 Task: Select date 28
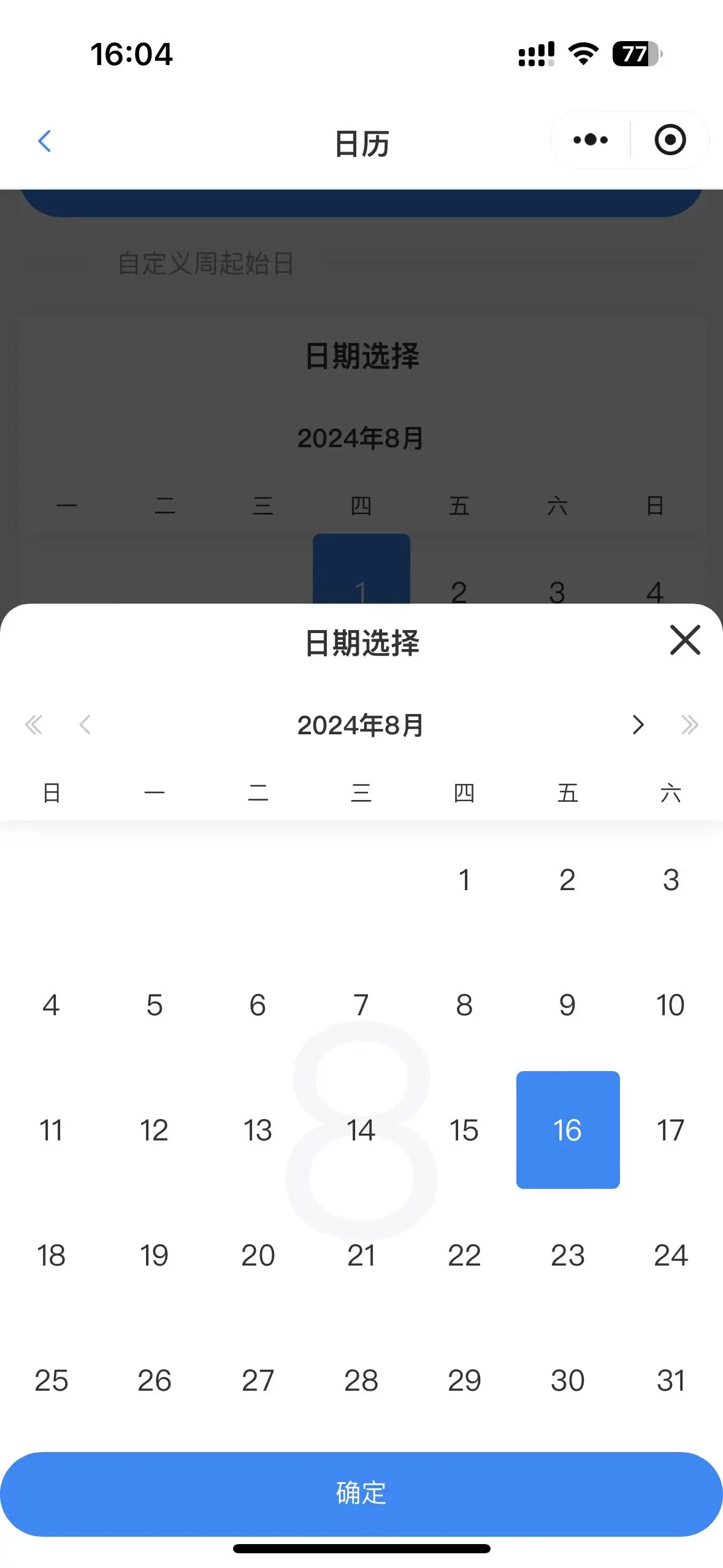pyautogui.click(x=361, y=1380)
